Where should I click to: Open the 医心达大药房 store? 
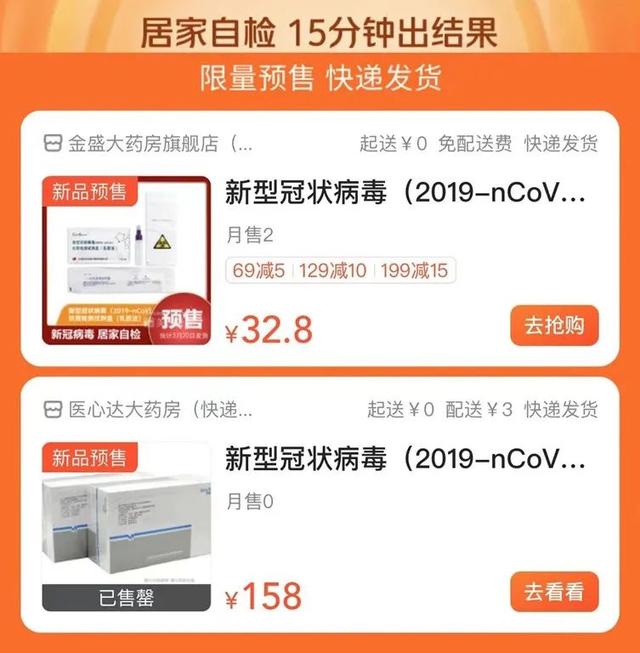tap(150, 409)
